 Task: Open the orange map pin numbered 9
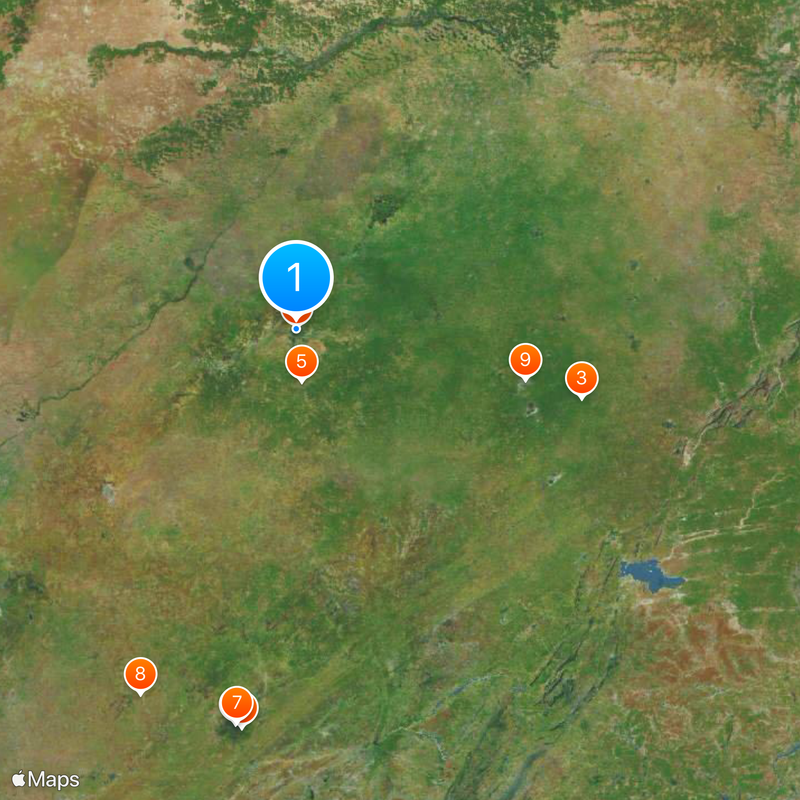click(525, 359)
